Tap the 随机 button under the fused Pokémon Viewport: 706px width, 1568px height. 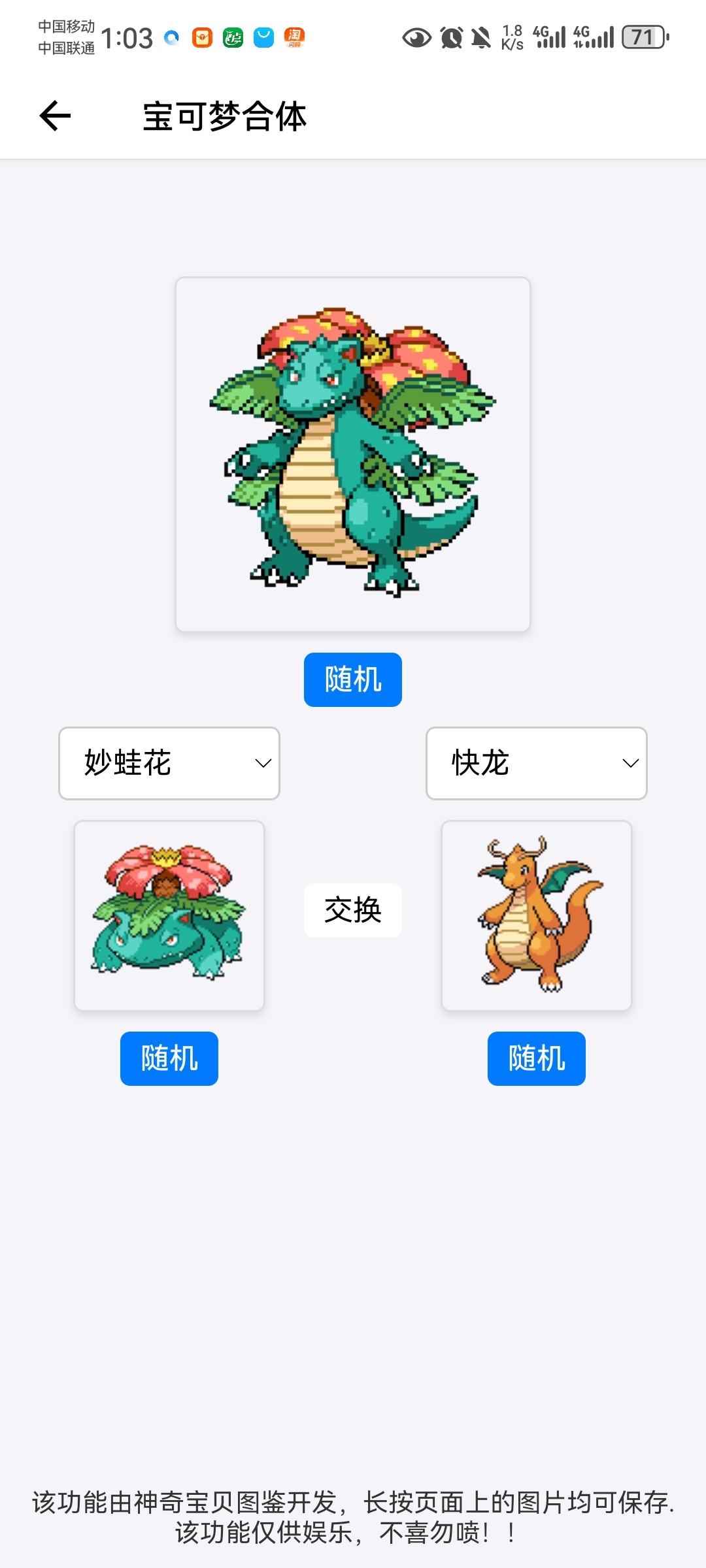(352, 679)
